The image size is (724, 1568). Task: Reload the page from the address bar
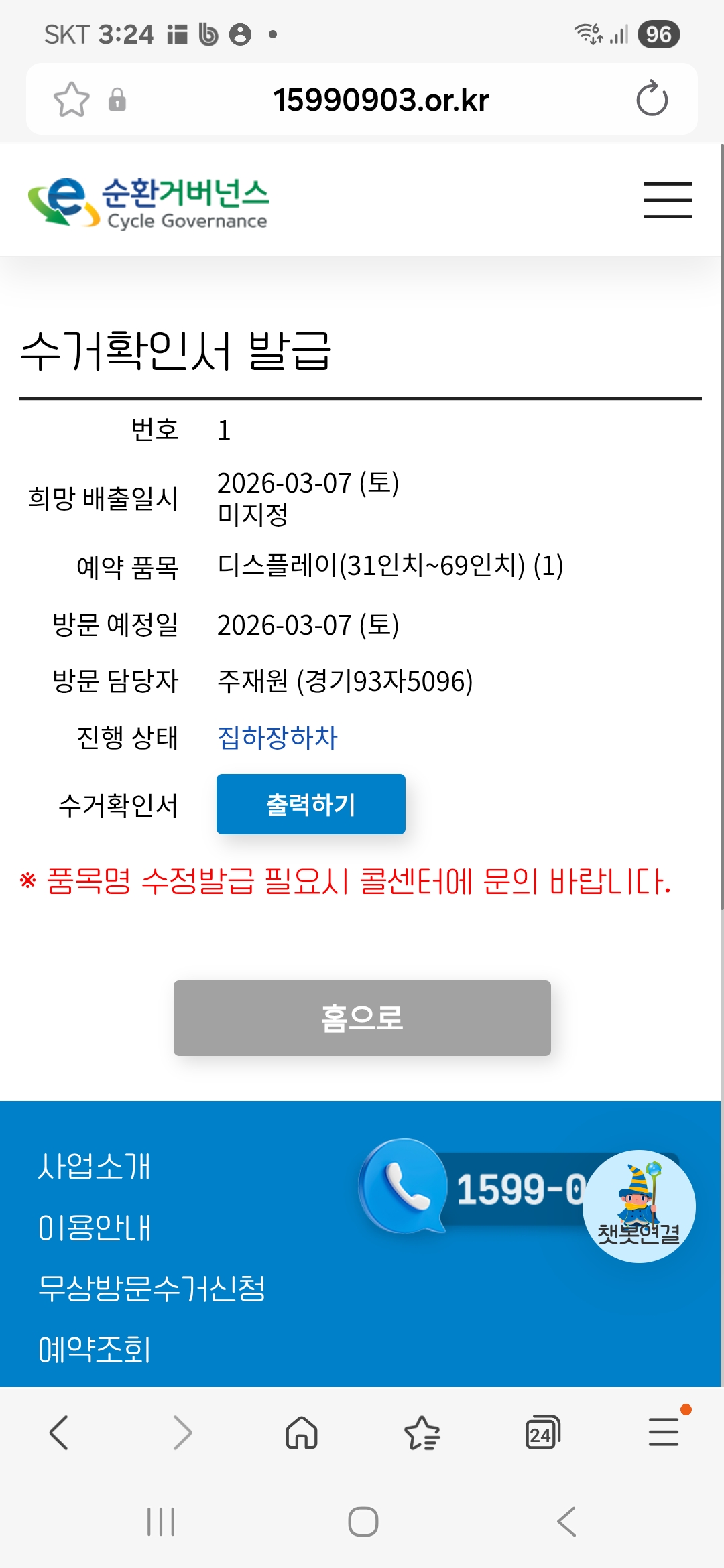coord(652,99)
